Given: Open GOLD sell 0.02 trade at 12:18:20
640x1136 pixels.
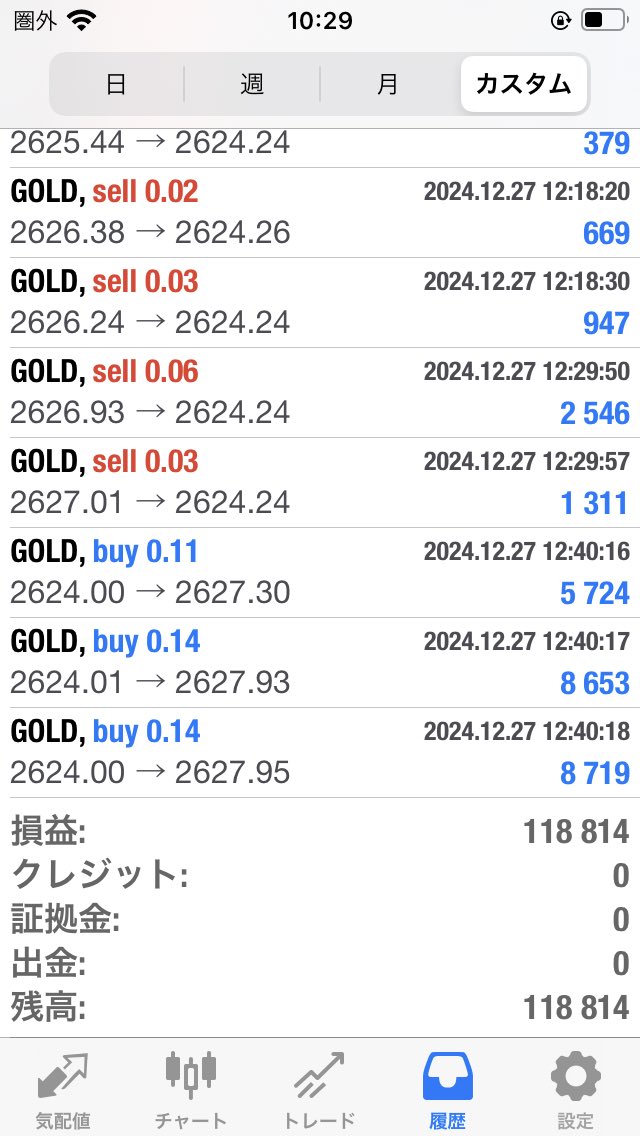Looking at the screenshot, I should tap(320, 212).
